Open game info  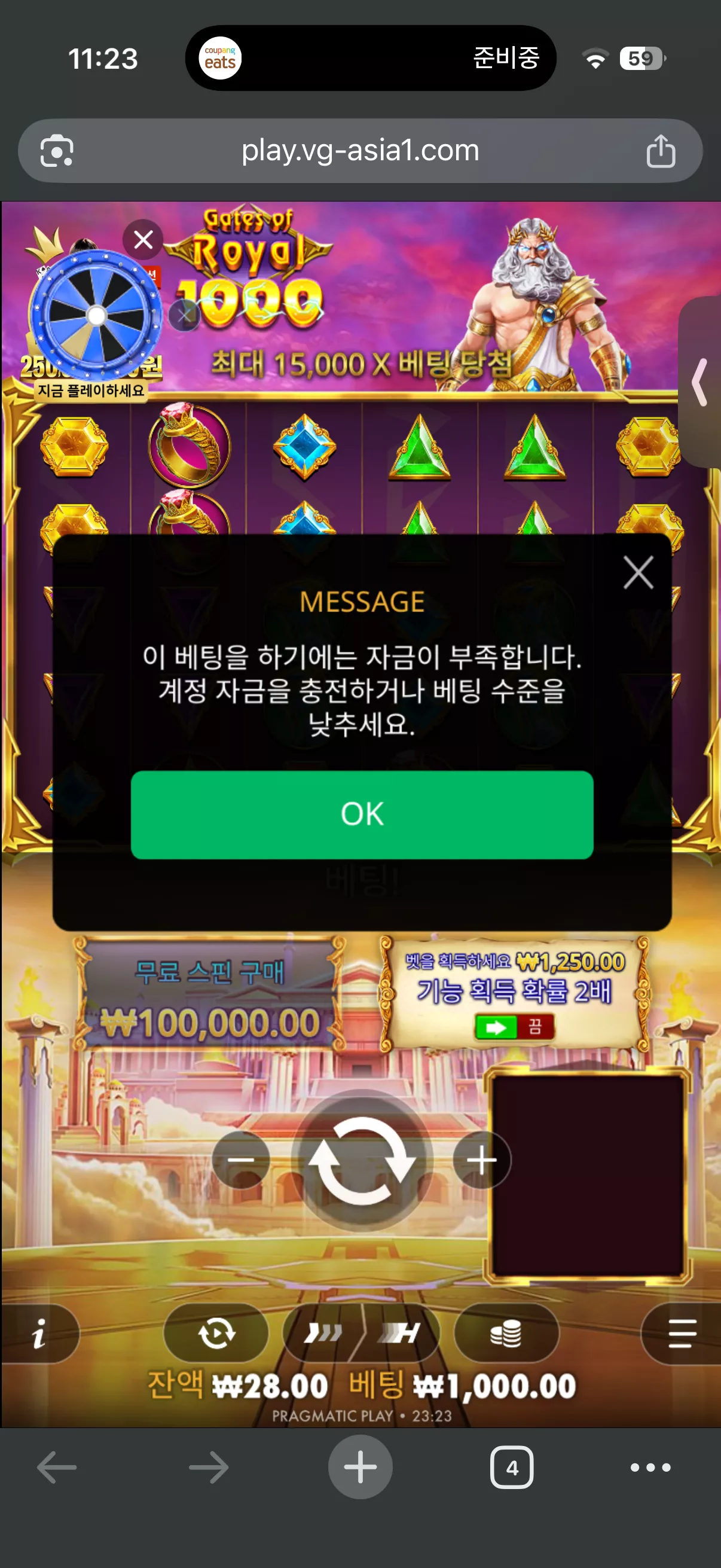coord(39,1334)
